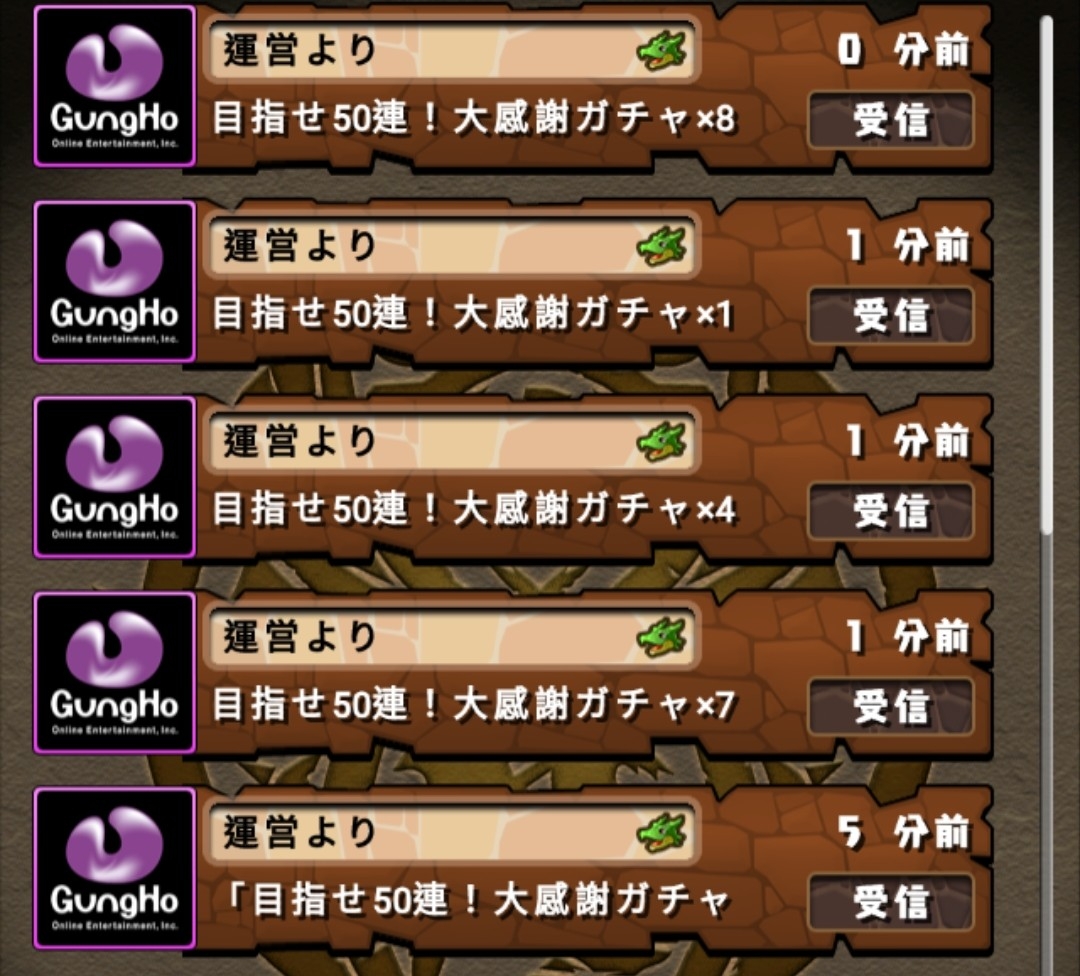The image size is (1080, 976).
Task: Receive the 大感謝ガチャ×7 mail
Action: click(890, 707)
